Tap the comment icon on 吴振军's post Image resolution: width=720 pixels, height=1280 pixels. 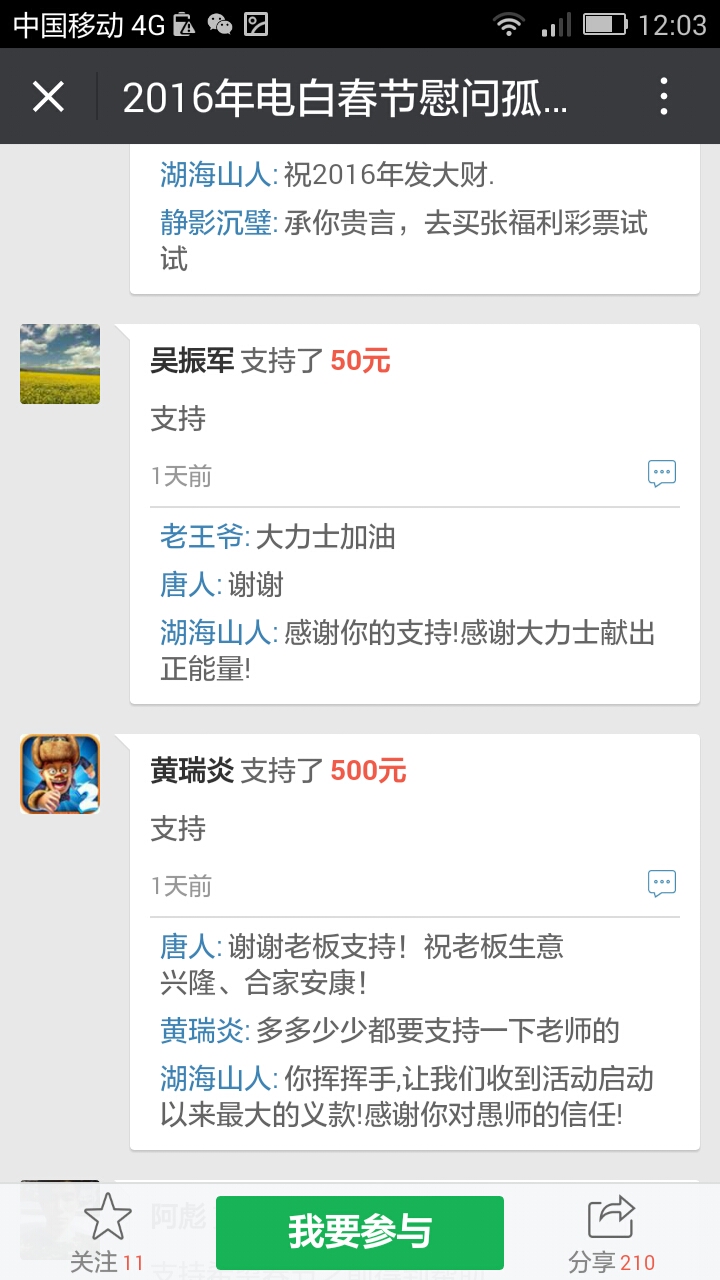662,474
